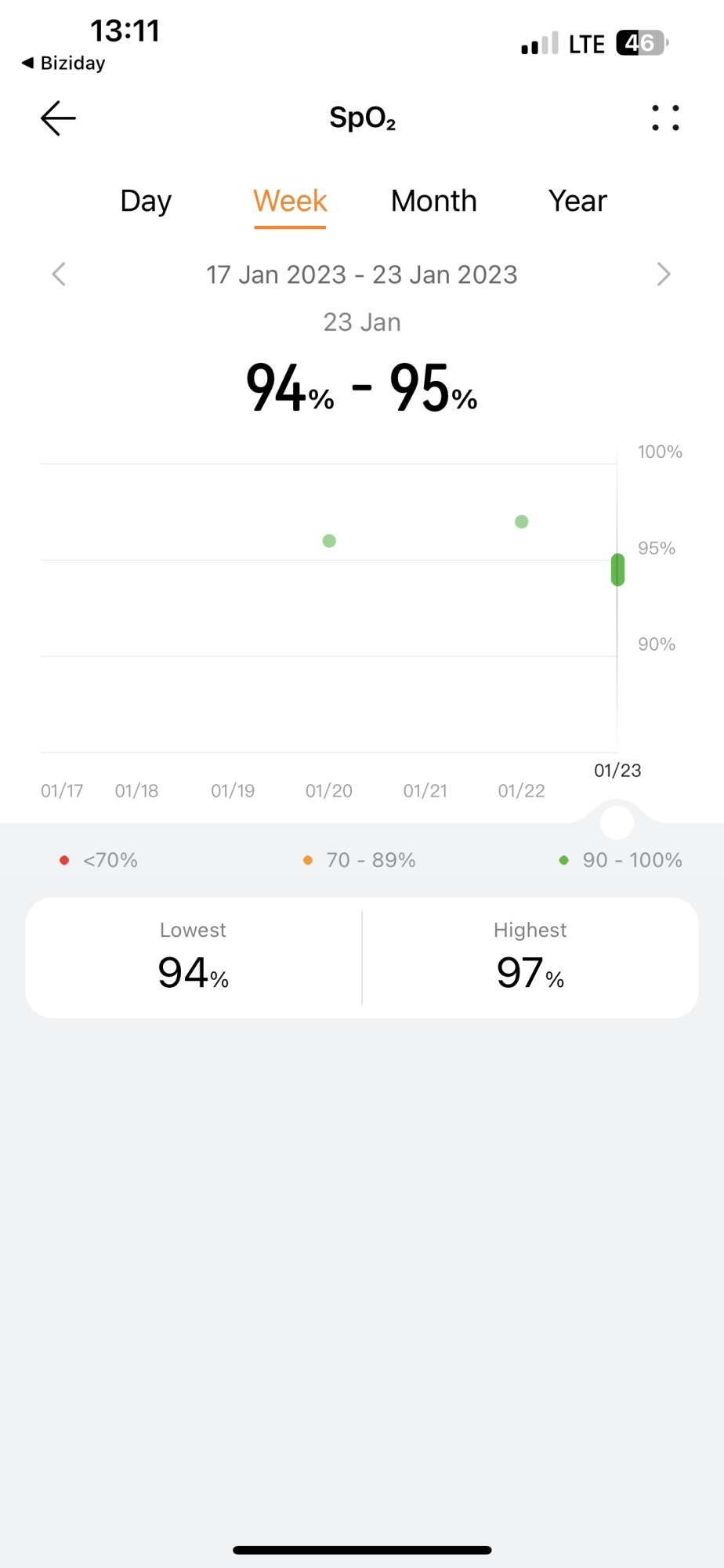Go back using the arrow icon
Screen dimensions: 724x1568
pyautogui.click(x=58, y=118)
